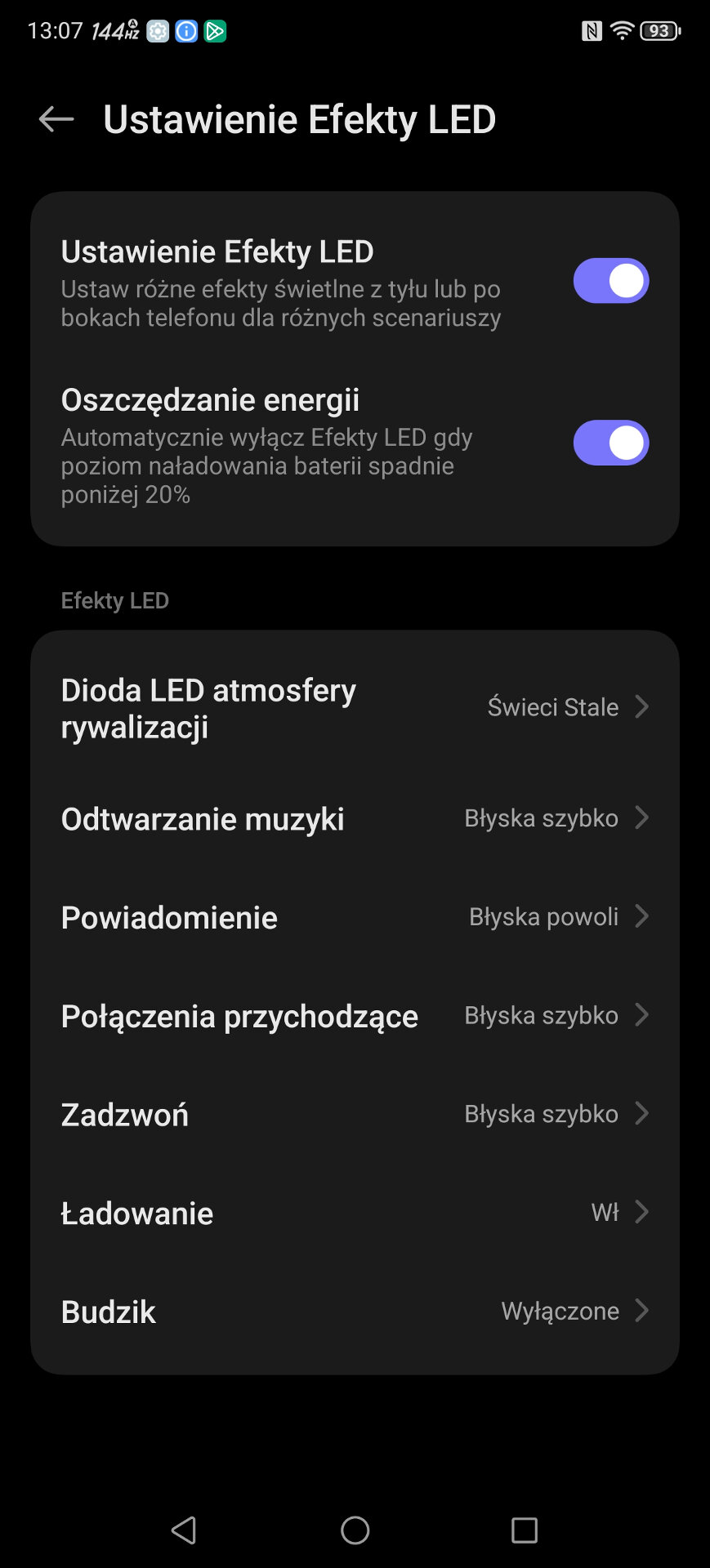
Task: Show recent apps via the square button
Action: [524, 1530]
